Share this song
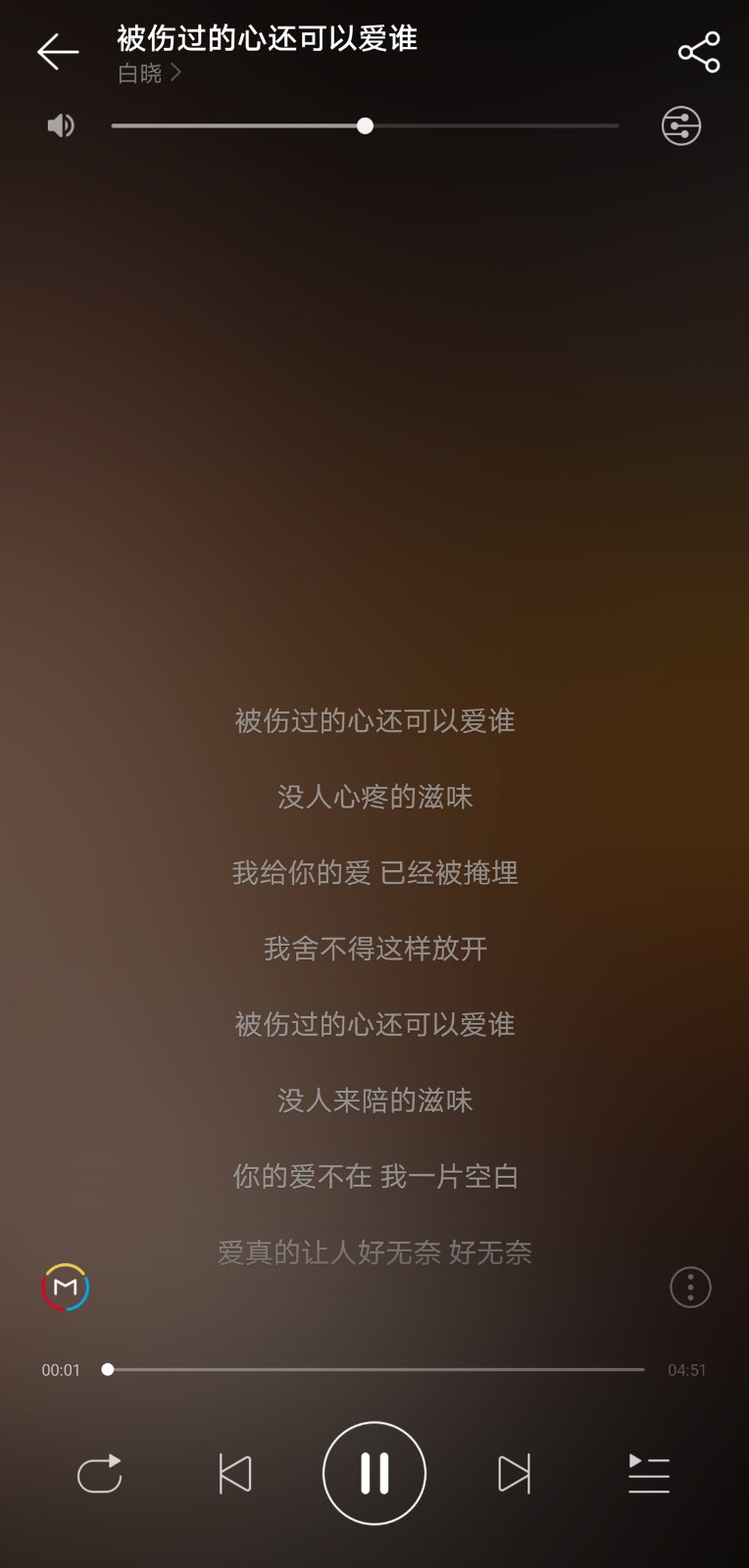This screenshot has height=1568, width=749. click(699, 52)
